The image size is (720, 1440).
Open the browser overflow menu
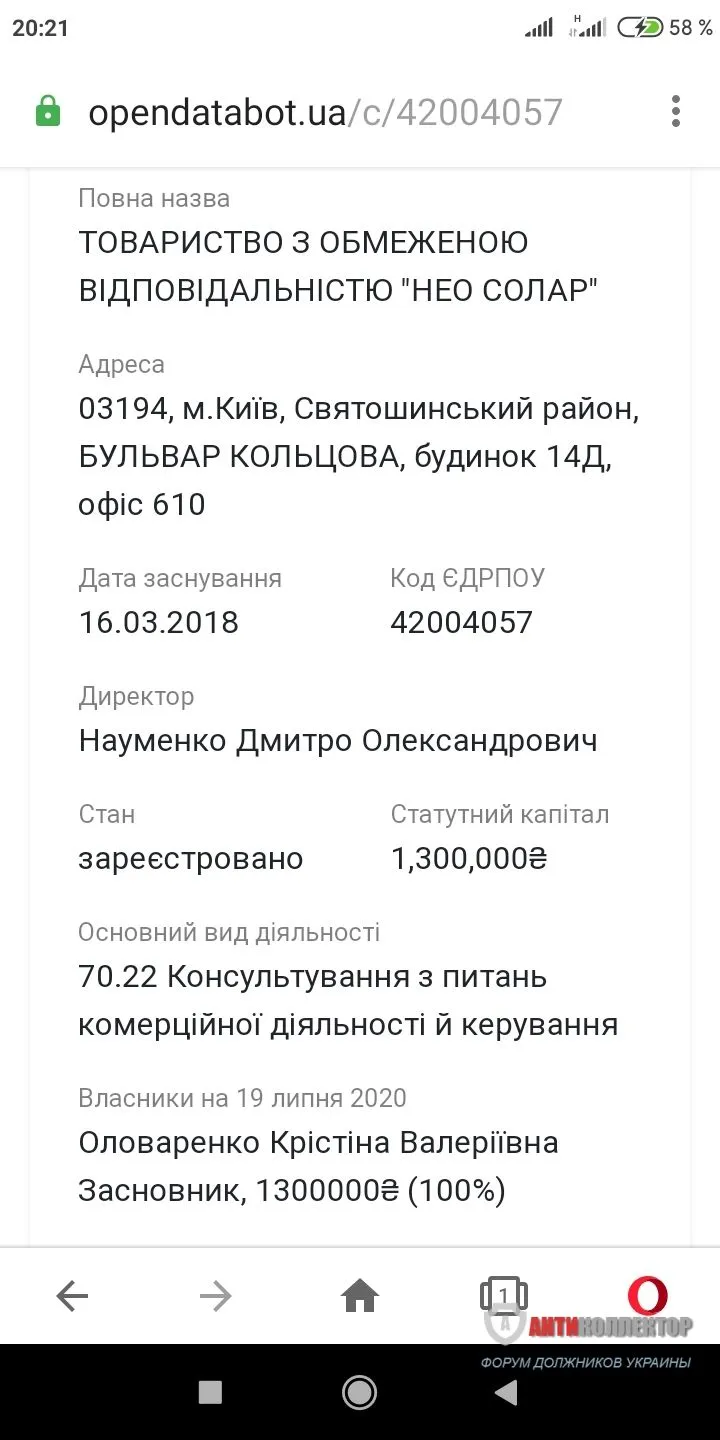(x=676, y=111)
